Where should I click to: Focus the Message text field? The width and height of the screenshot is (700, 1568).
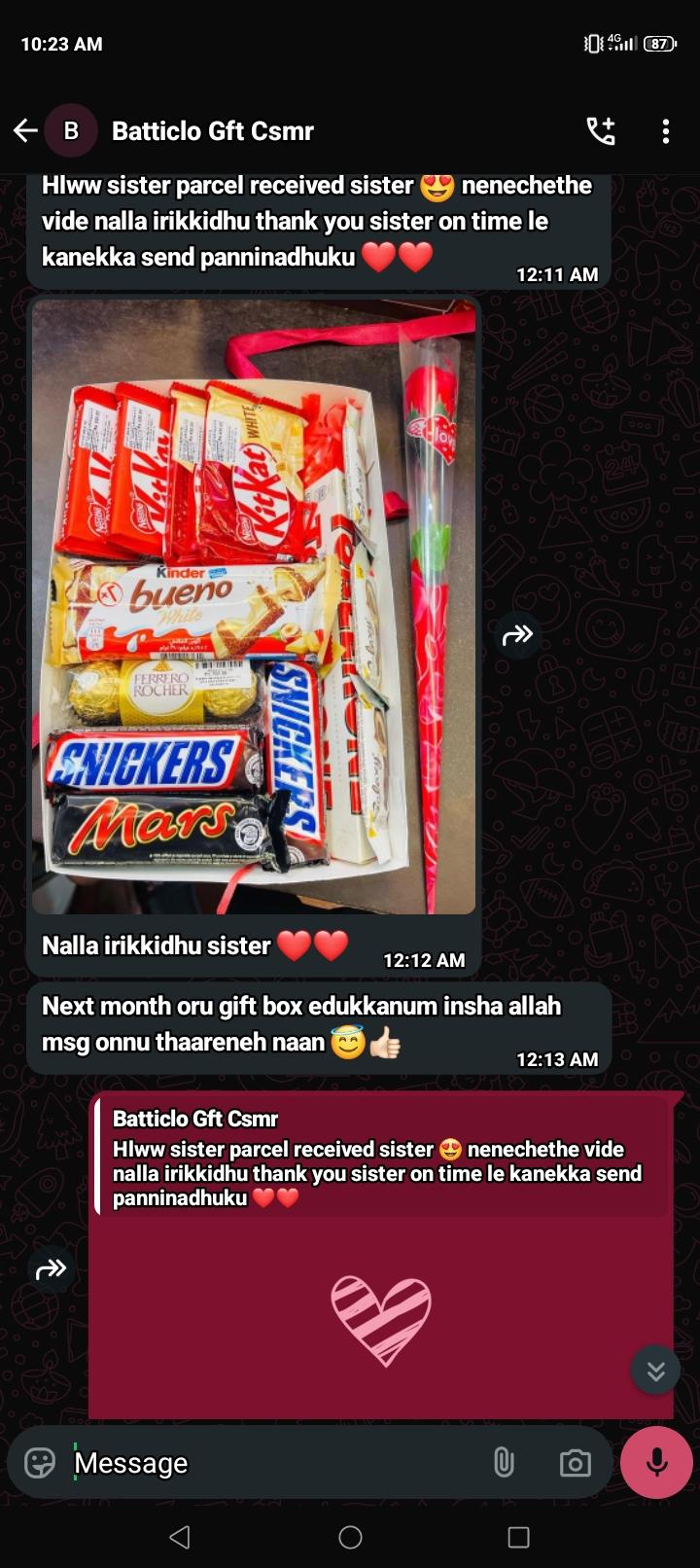(x=272, y=1463)
